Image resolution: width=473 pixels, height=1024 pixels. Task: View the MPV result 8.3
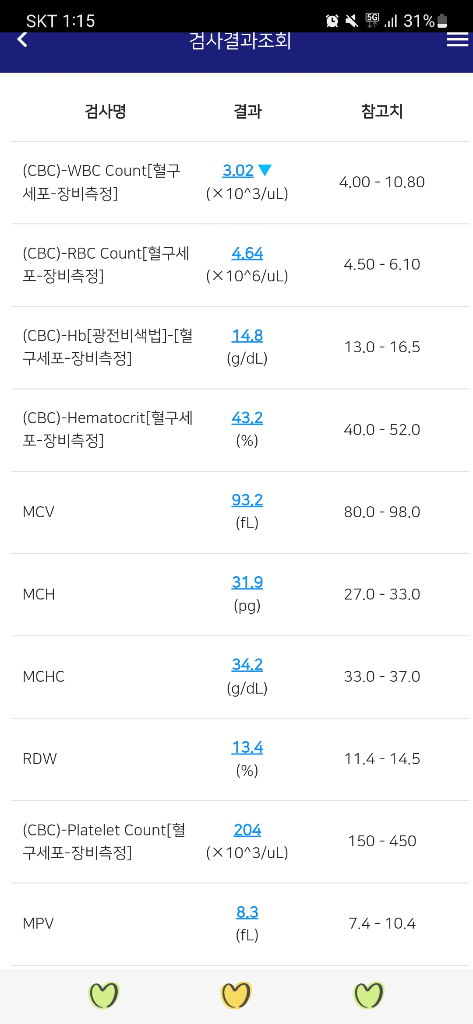[x=247, y=912]
